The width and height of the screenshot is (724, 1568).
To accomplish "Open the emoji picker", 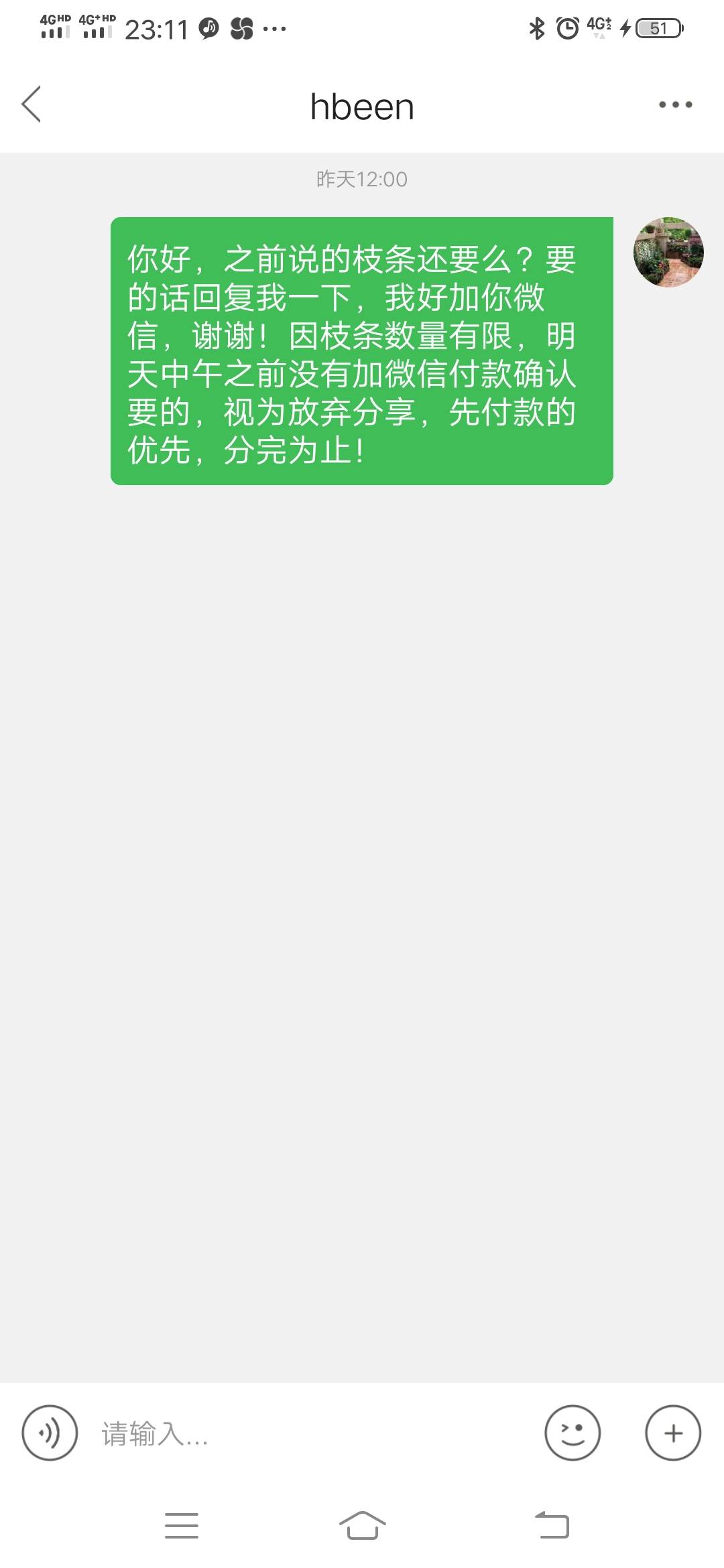I will (x=572, y=1433).
